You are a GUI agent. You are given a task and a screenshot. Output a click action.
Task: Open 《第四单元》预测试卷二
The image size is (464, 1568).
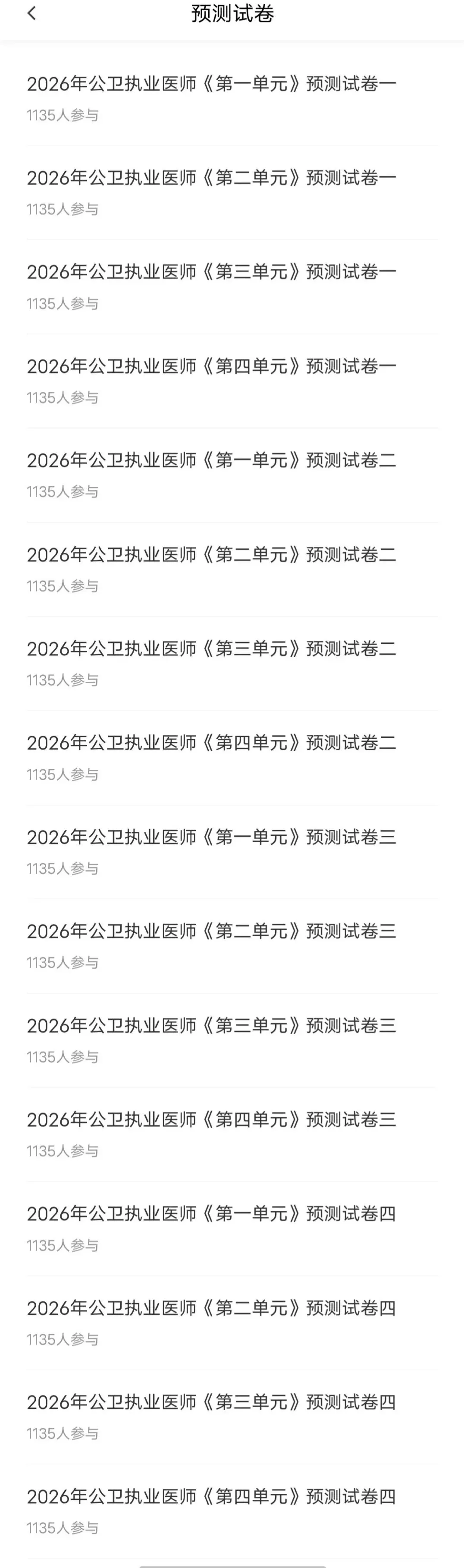(x=211, y=743)
